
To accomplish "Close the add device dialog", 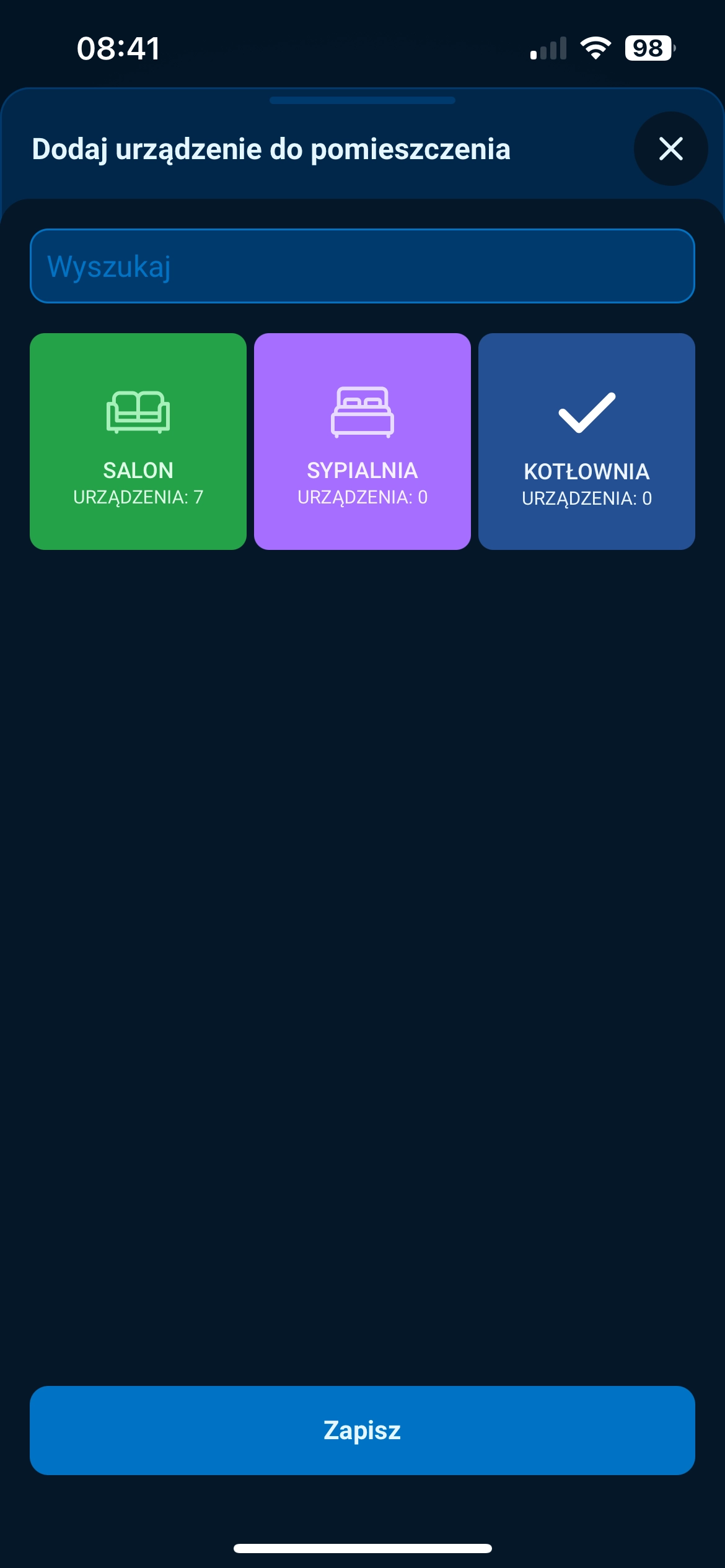I will point(670,149).
